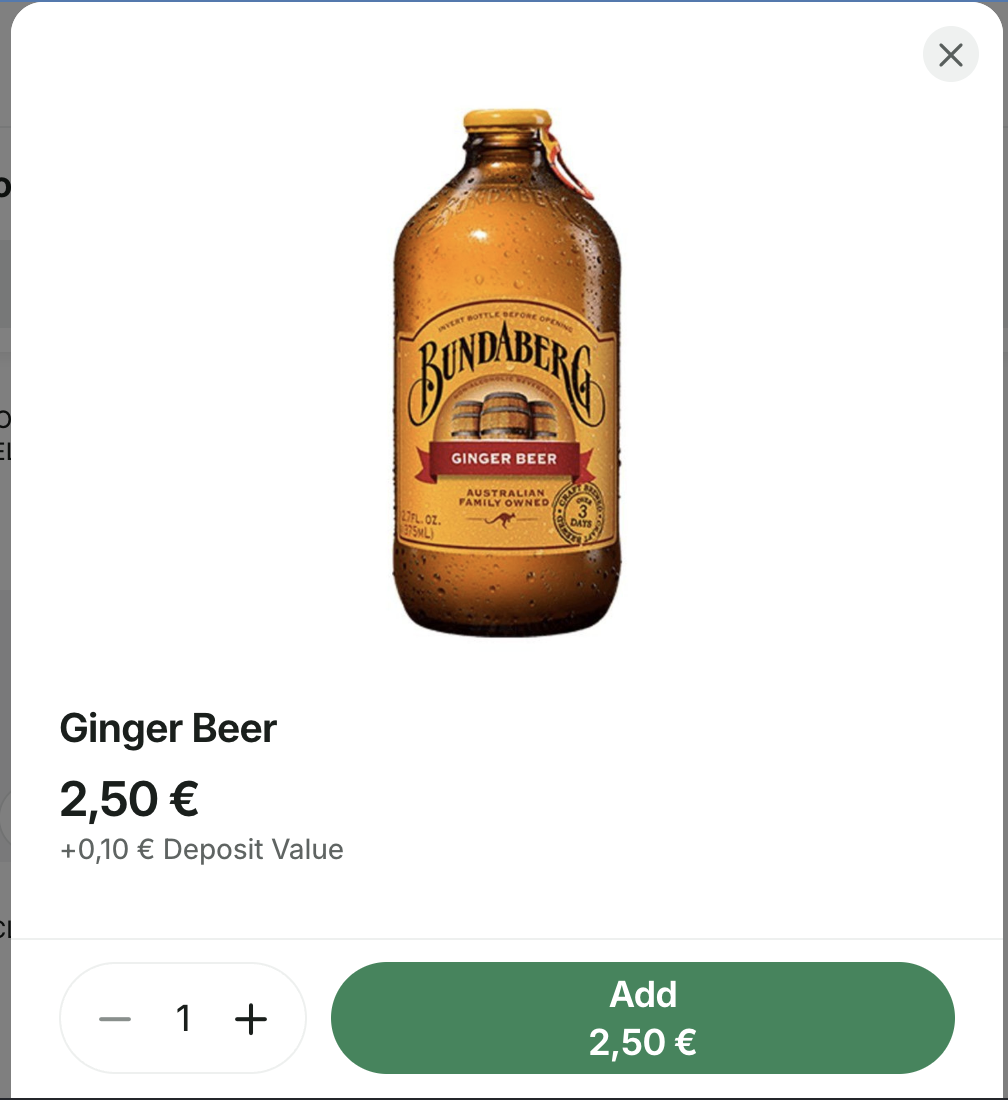Image resolution: width=1008 pixels, height=1100 pixels.
Task: Decrease quantity with the minus button
Action: click(x=115, y=1019)
